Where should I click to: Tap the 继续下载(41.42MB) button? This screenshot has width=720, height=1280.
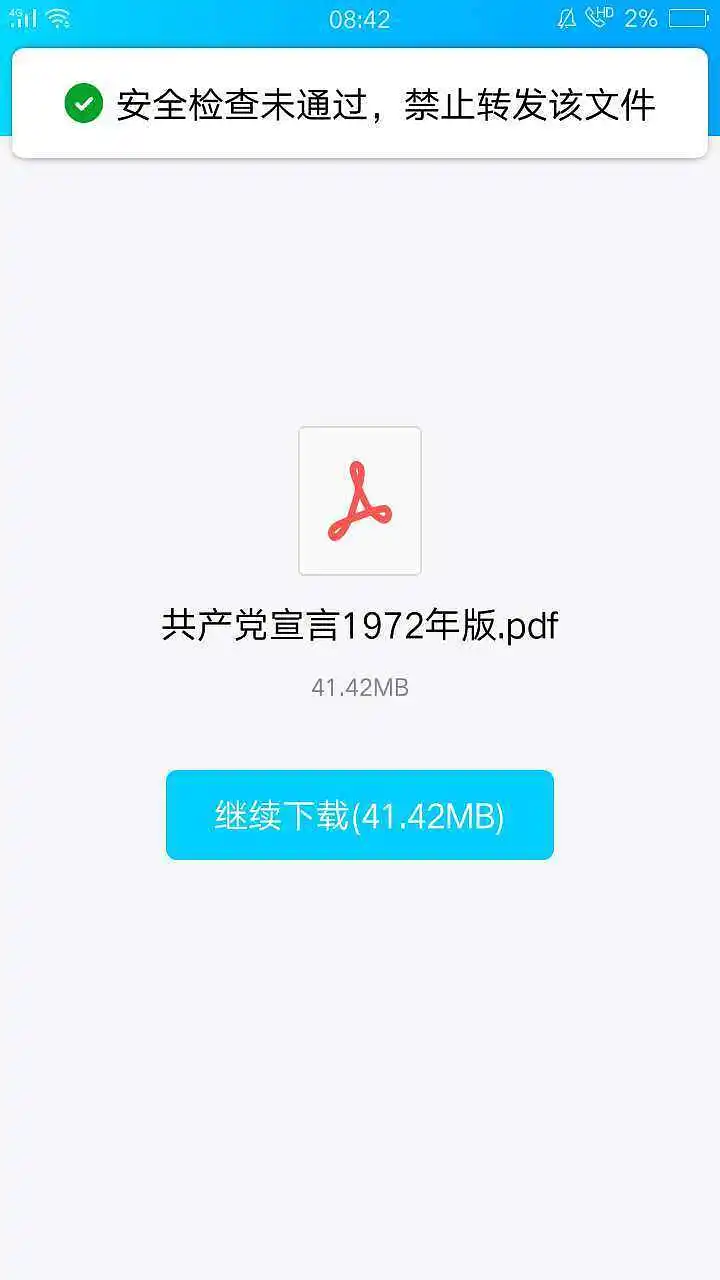coord(360,815)
